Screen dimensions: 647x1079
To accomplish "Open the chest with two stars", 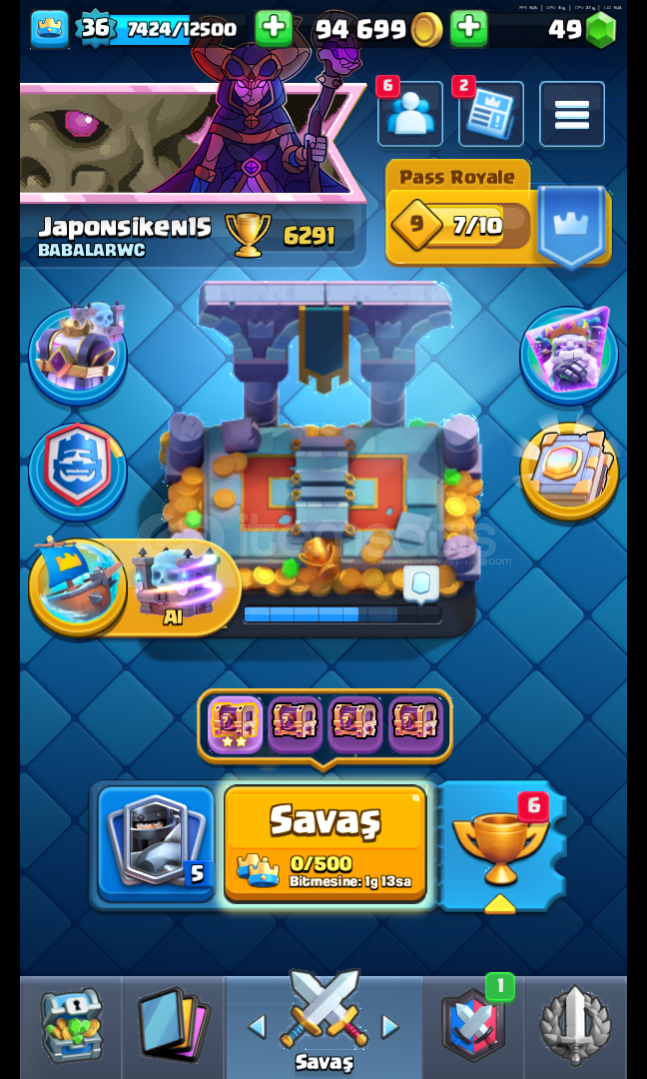I will 235,724.
